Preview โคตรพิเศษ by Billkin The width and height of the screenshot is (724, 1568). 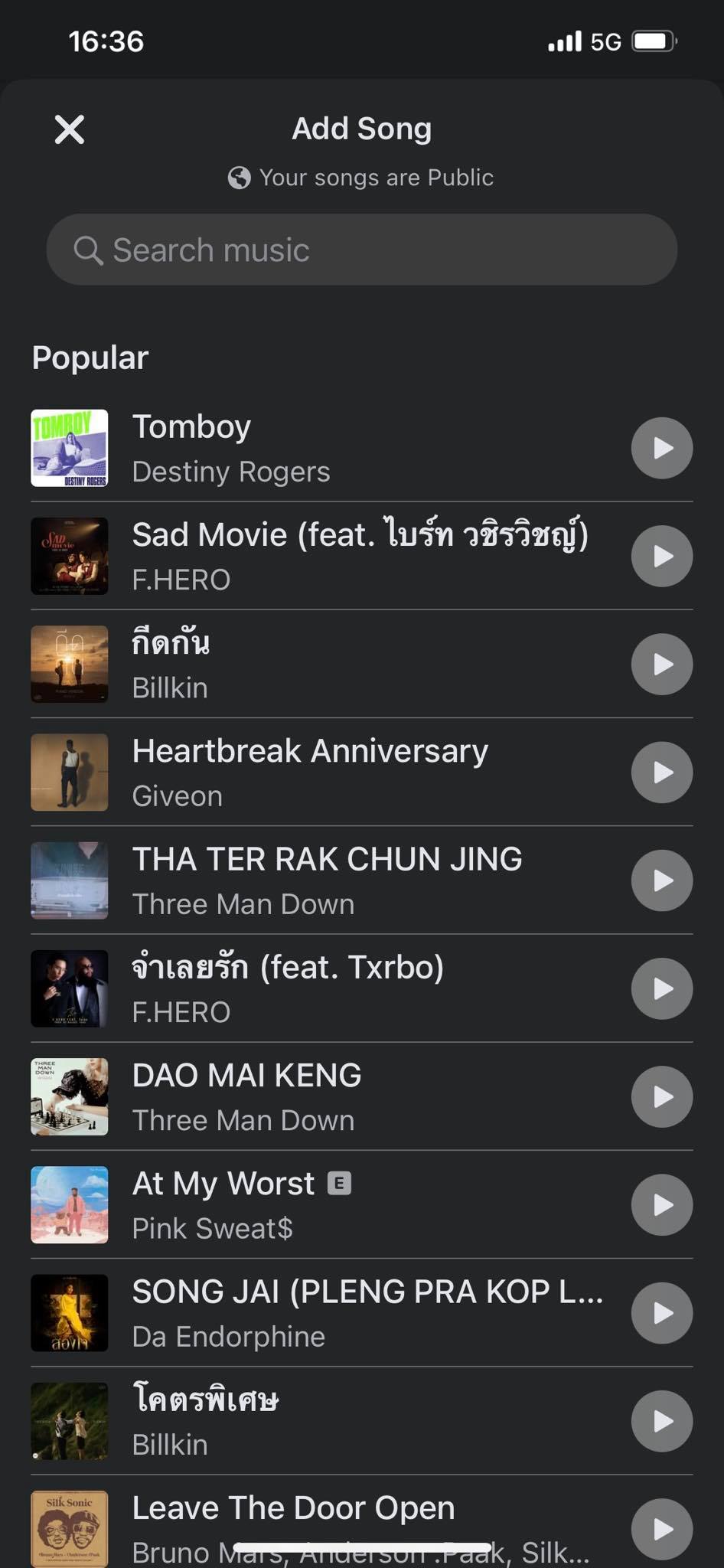tap(661, 1421)
